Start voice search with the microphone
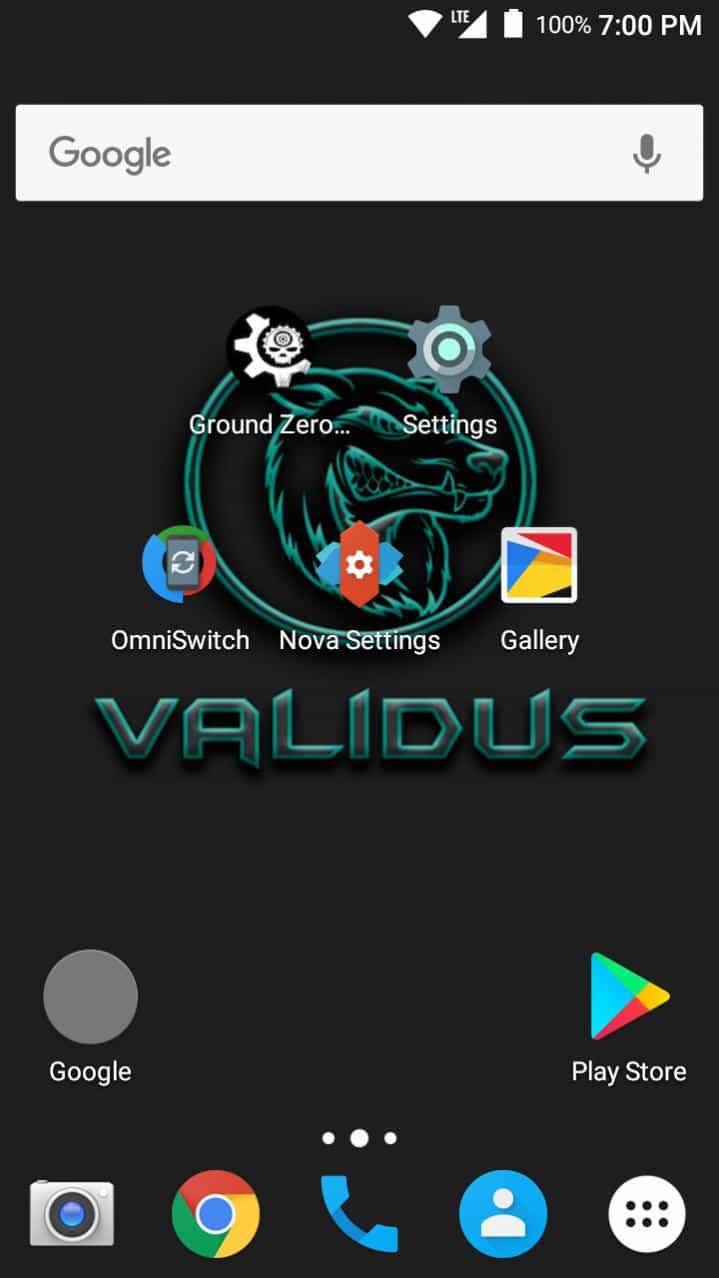The height and width of the screenshot is (1278, 719). (647, 153)
